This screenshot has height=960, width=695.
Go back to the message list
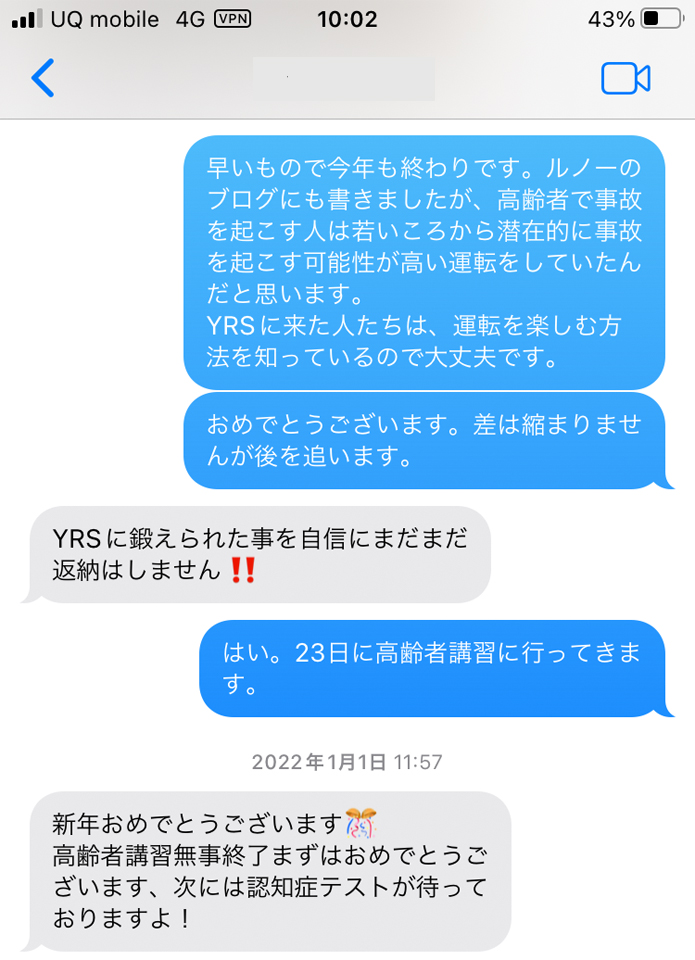[42, 78]
